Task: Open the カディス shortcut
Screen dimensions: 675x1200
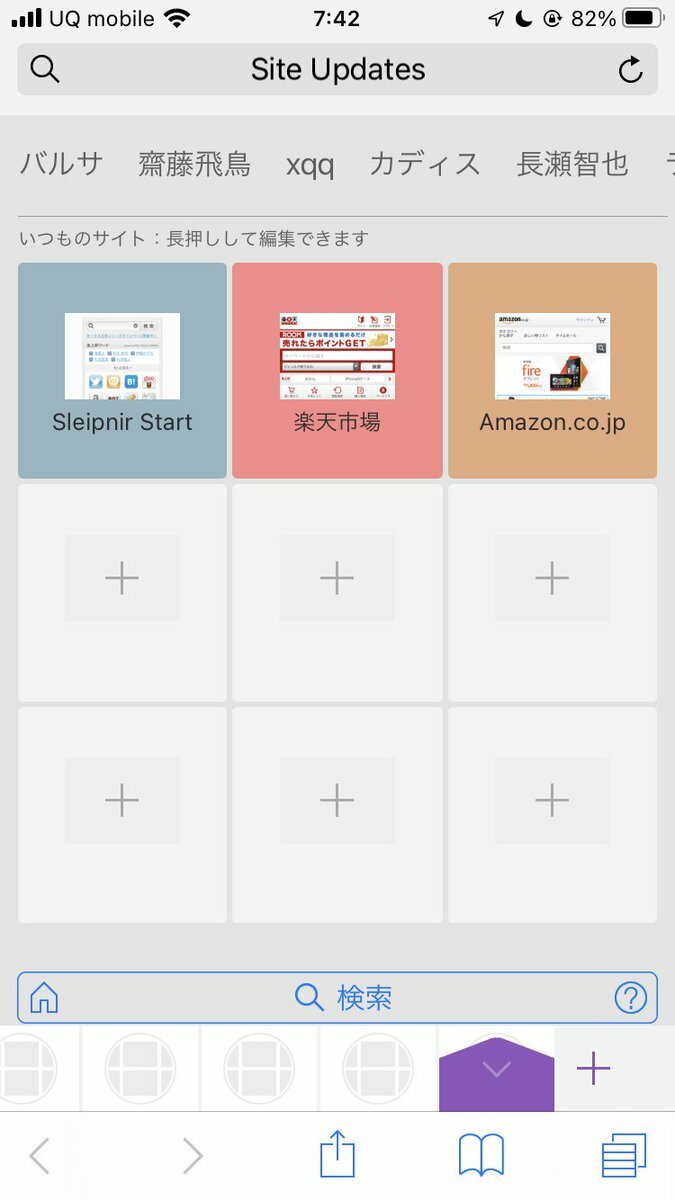Action: 425,163
